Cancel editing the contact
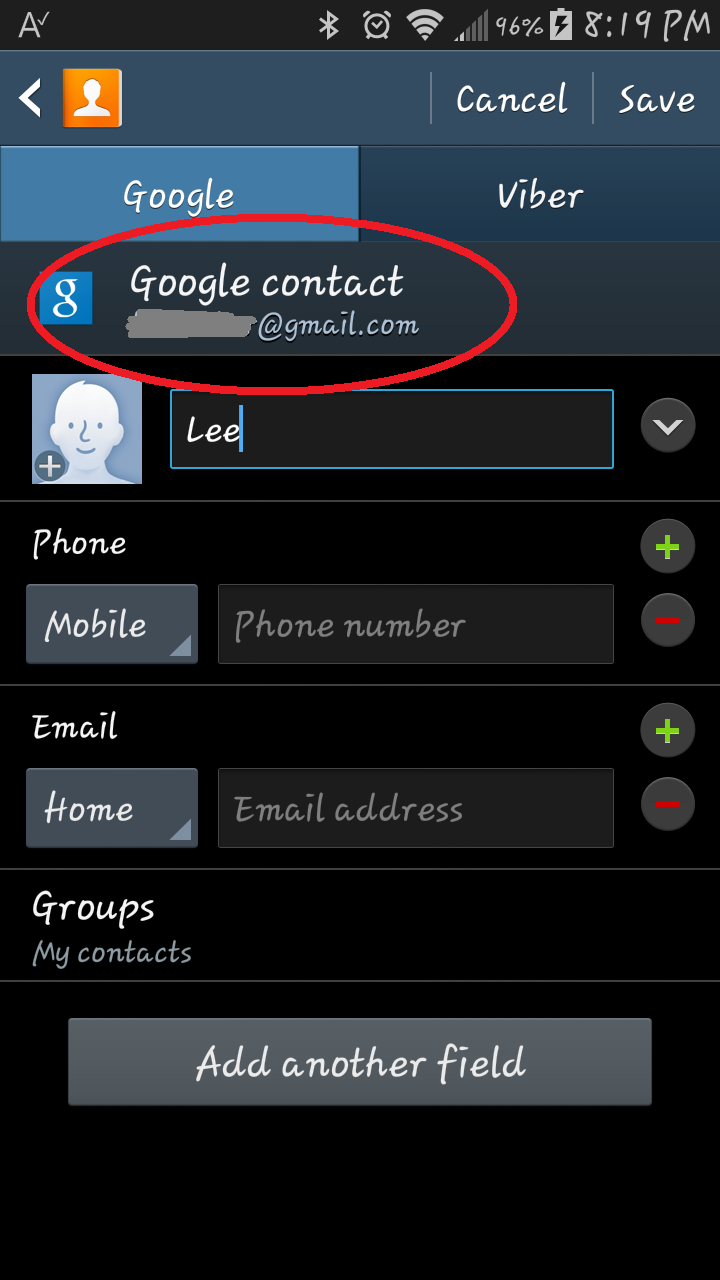 coord(511,99)
